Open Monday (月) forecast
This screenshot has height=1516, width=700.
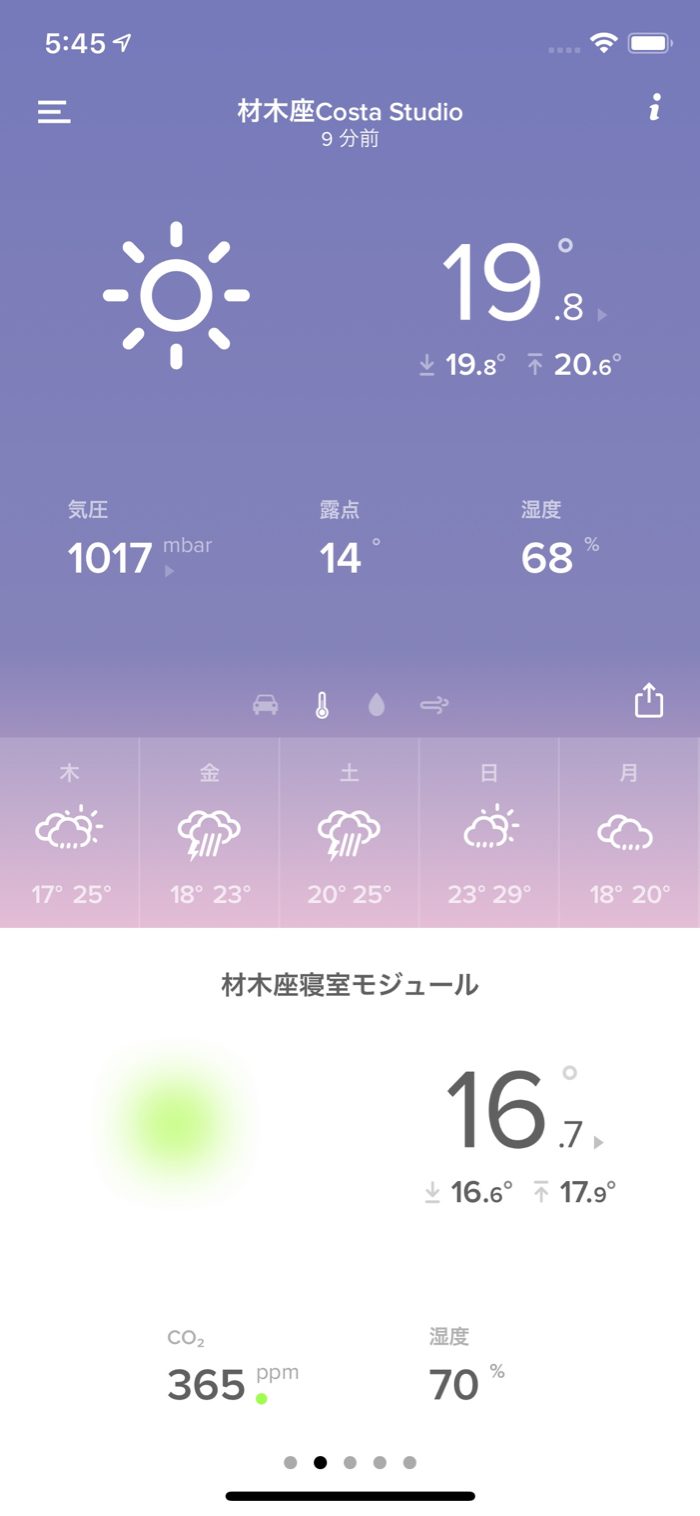(x=628, y=832)
